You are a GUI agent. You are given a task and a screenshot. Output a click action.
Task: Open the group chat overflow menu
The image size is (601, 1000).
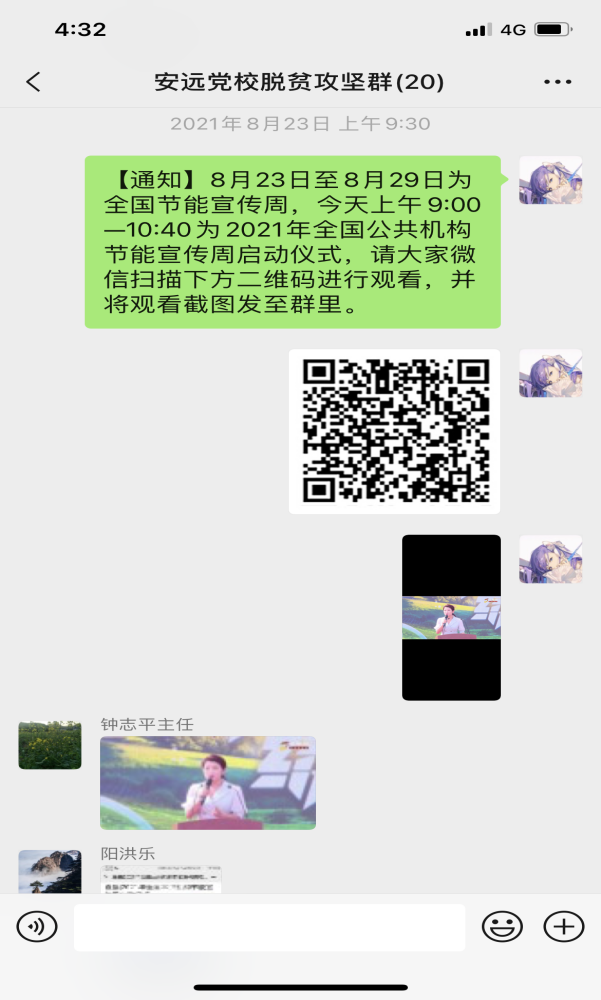coord(557,82)
